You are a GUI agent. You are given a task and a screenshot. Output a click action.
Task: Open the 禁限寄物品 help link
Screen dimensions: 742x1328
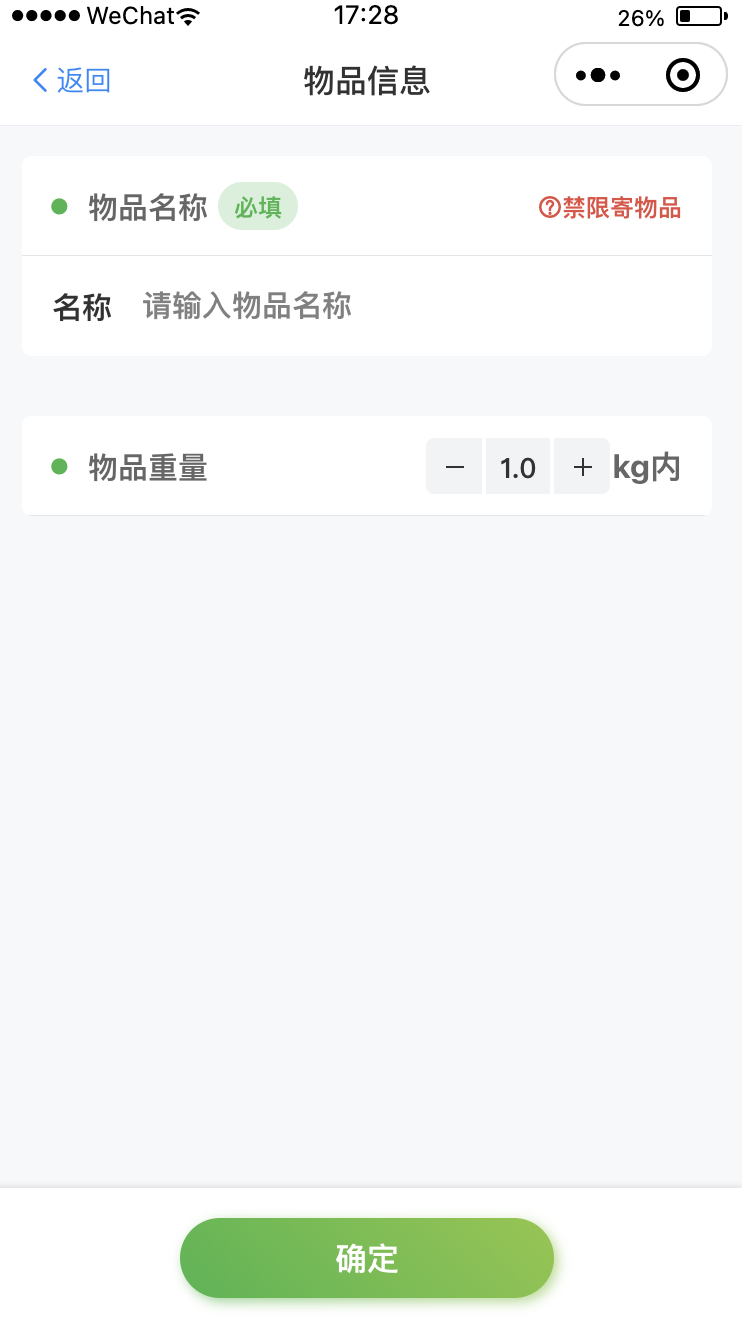pos(610,207)
